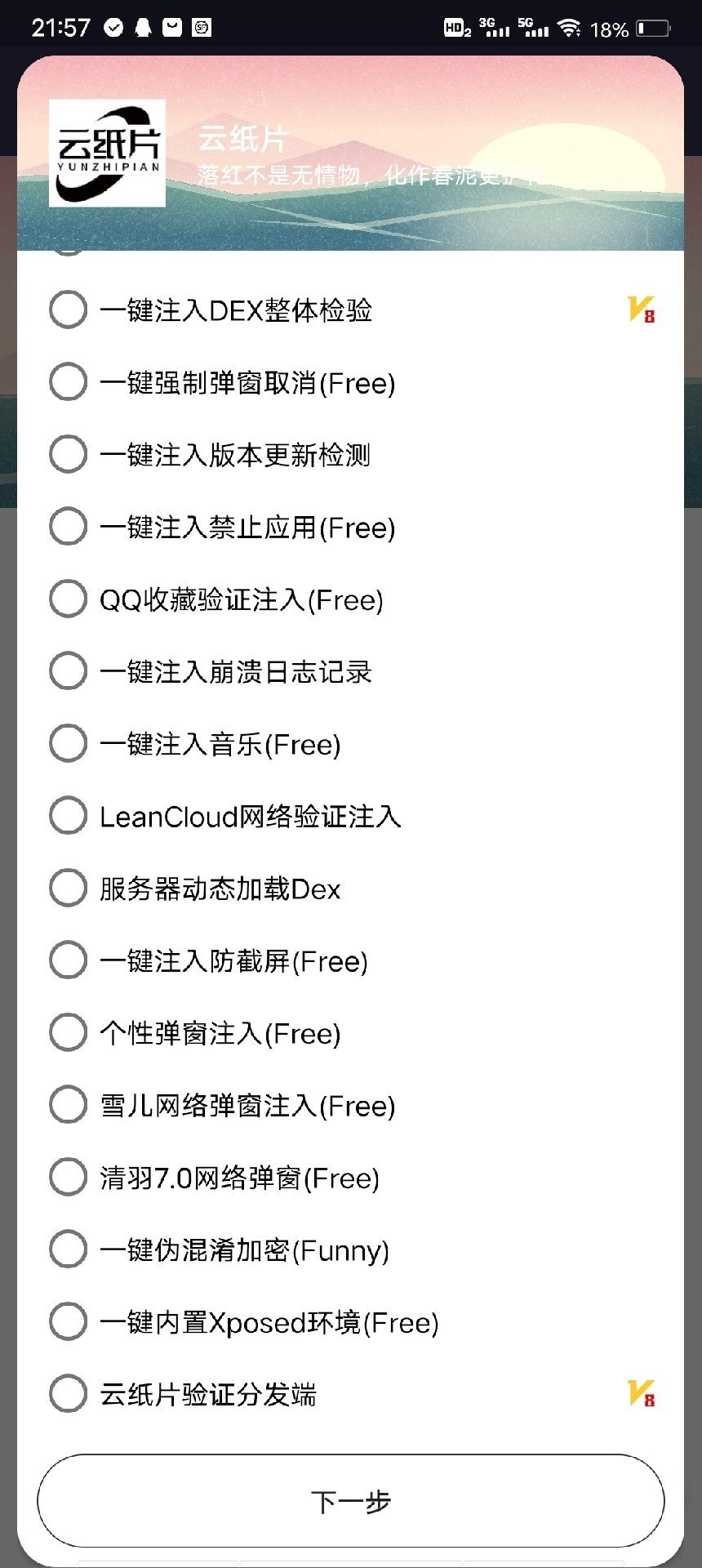Pick 清羽7.0网络弹窗(Free)
This screenshot has height=1568, width=702.
pos(69,1178)
